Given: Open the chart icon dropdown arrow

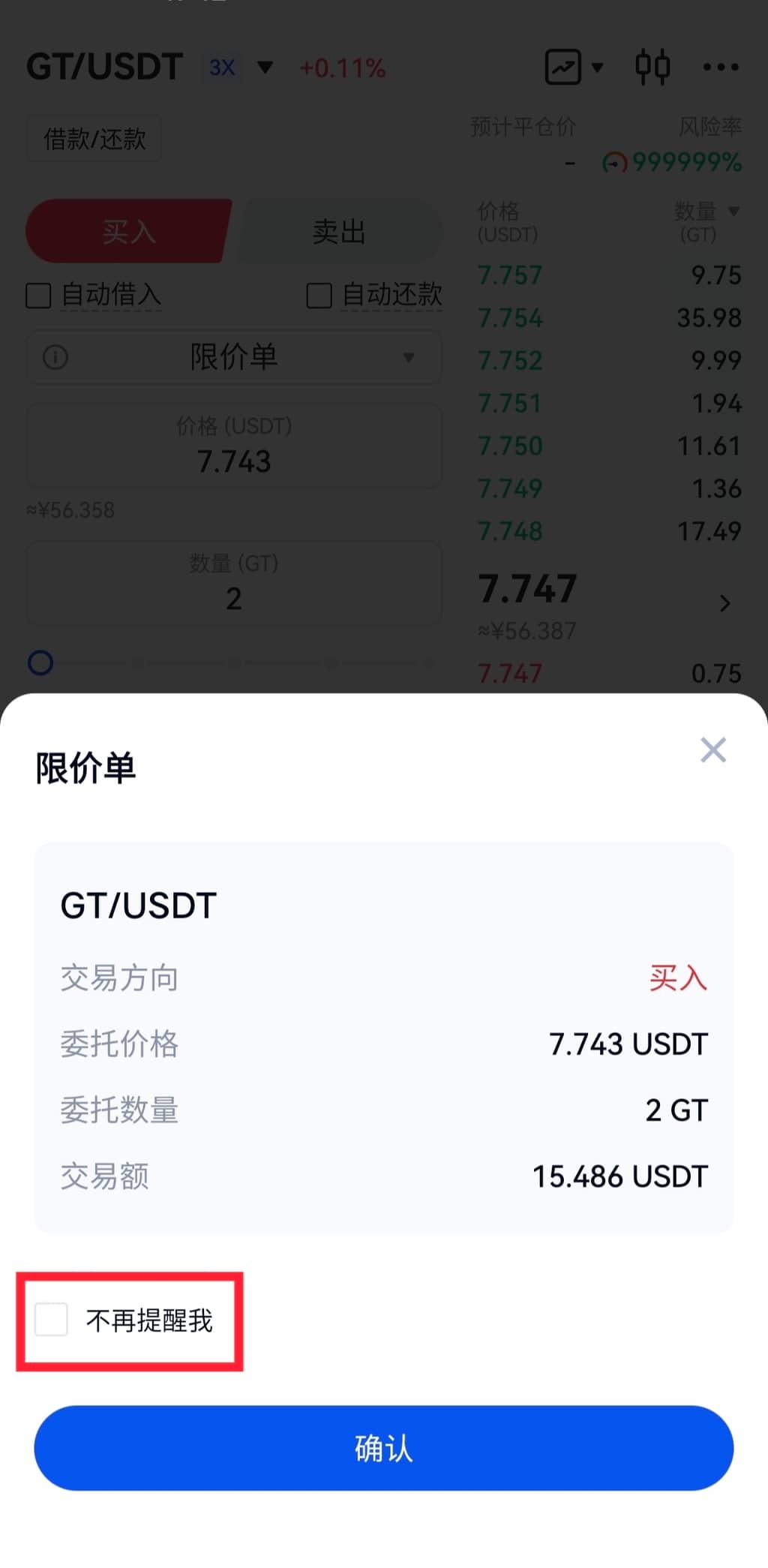Looking at the screenshot, I should (x=596, y=68).
